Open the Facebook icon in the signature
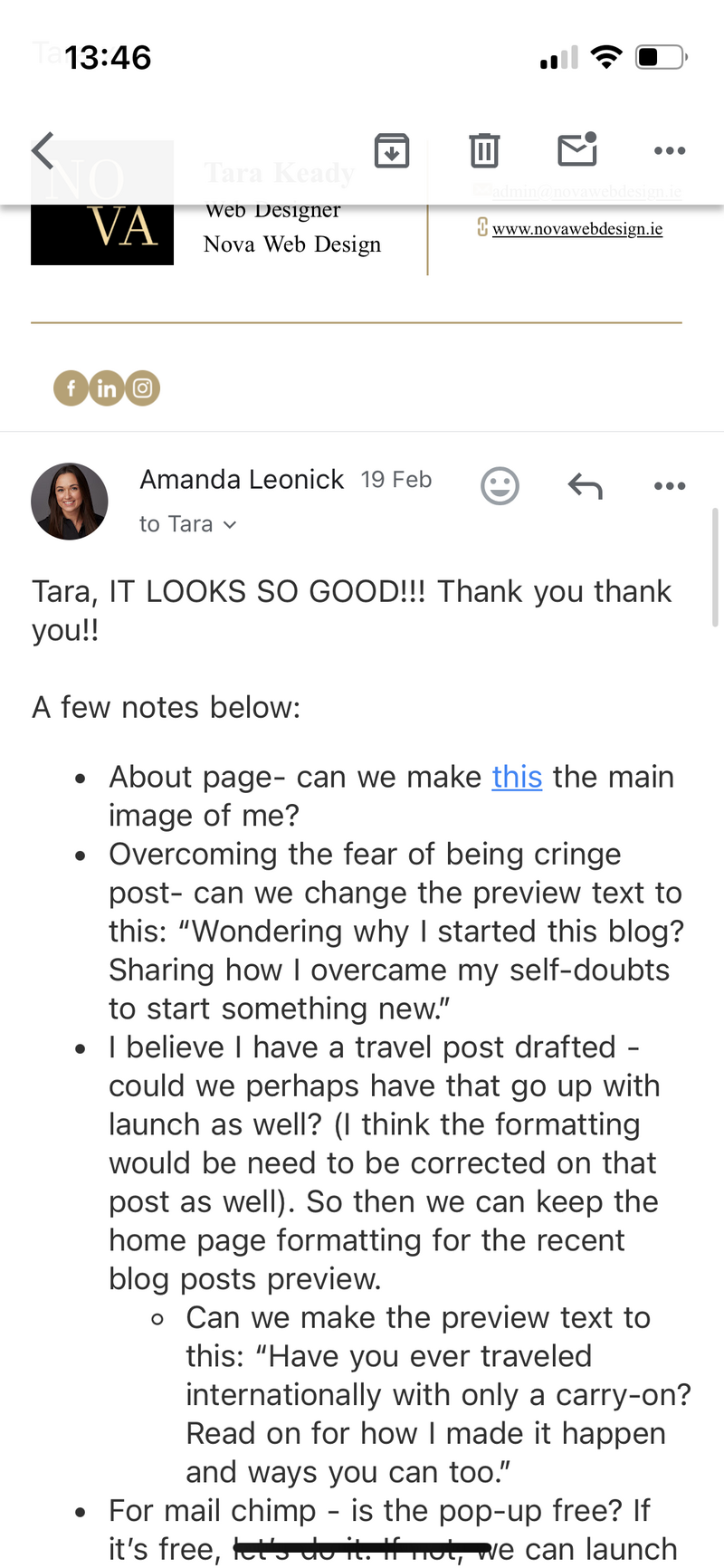 71,388
